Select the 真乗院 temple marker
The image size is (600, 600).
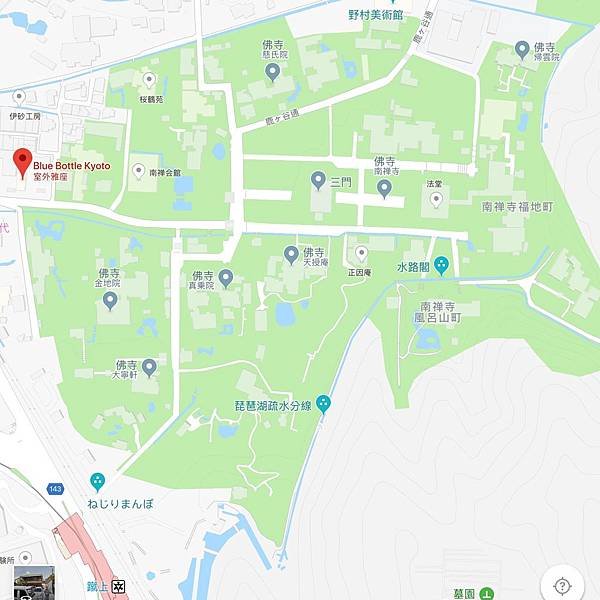(226, 277)
